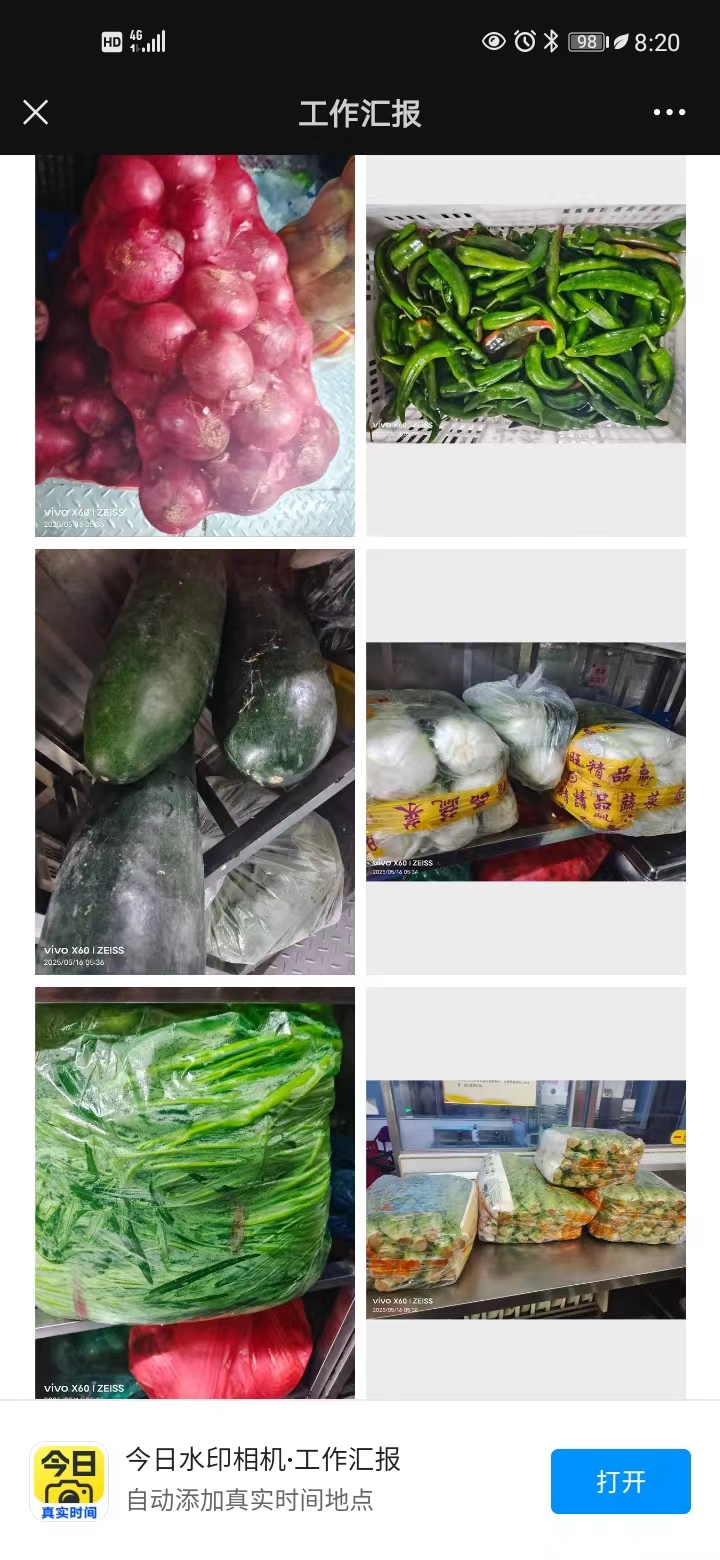Open the red onions photo
Viewport: 720px width, 1560px height.
195,345
